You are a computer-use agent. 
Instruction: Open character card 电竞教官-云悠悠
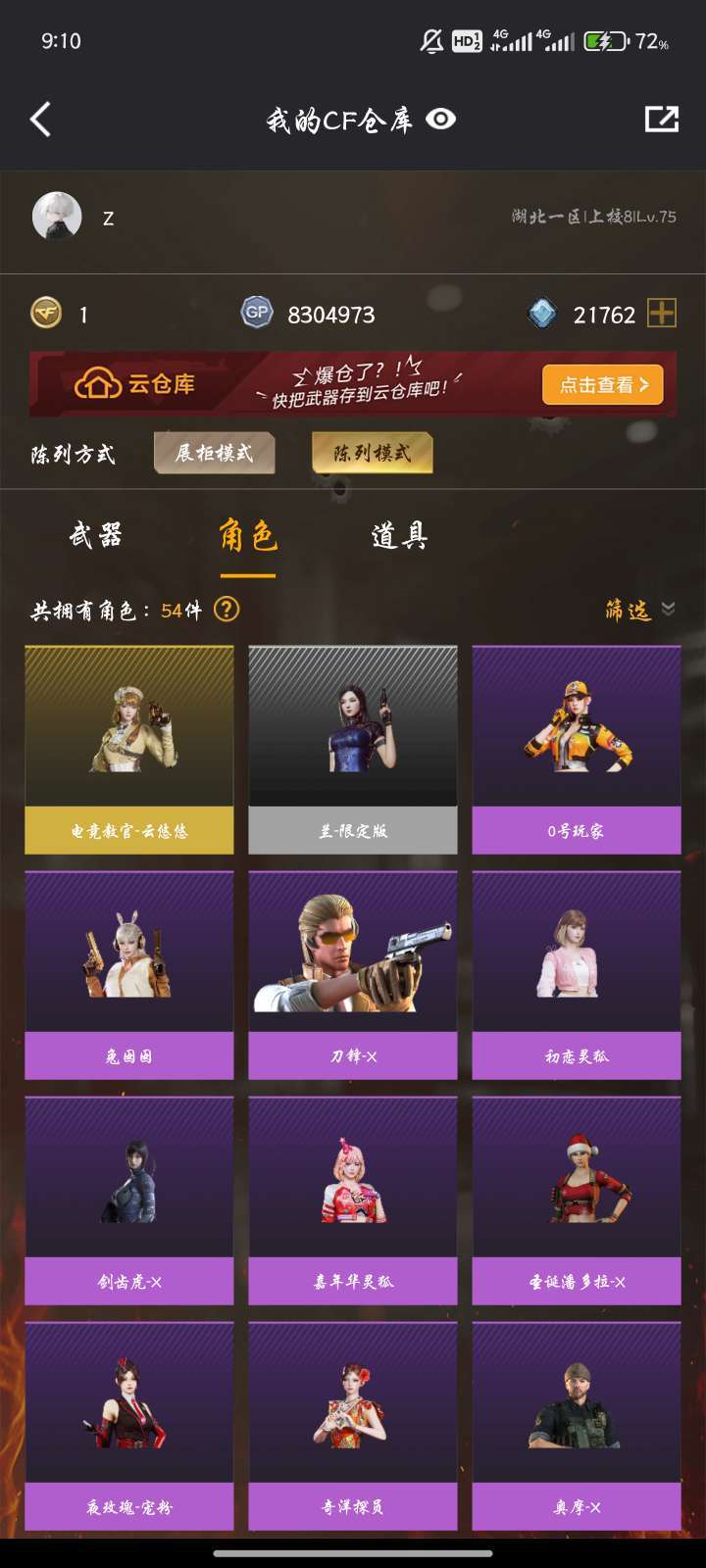click(x=129, y=750)
